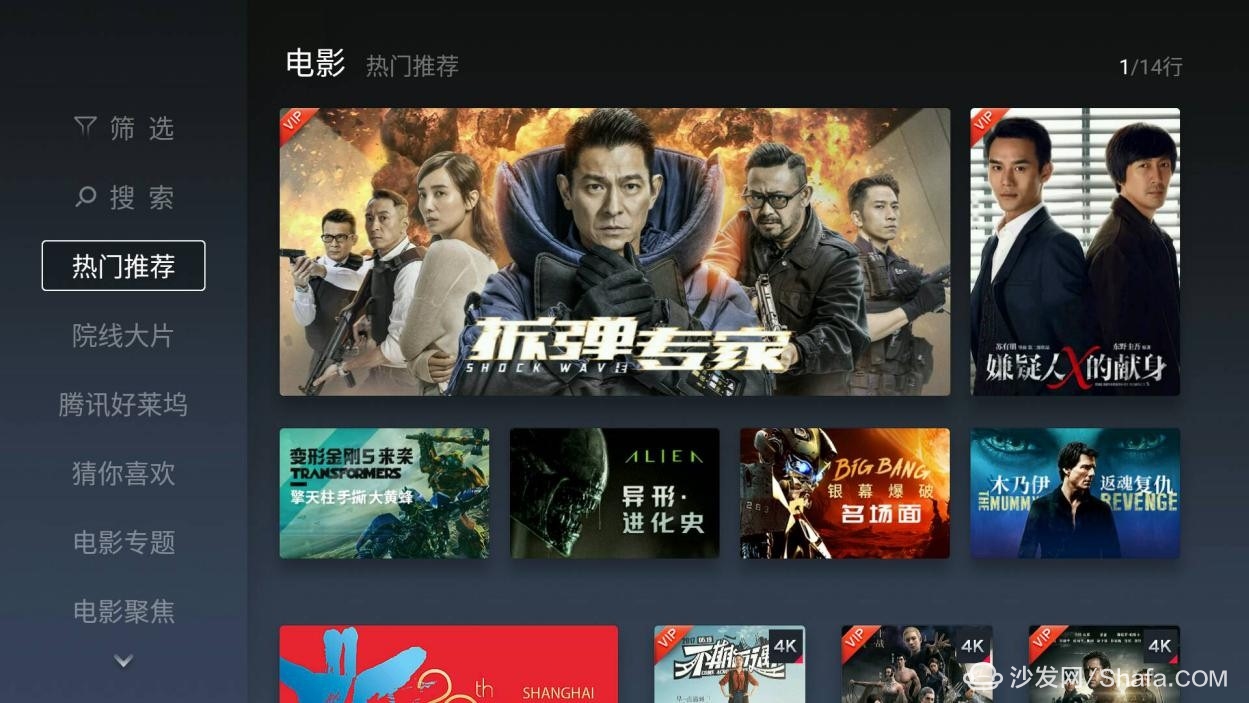Expand more categories with down chevron
Image resolution: width=1249 pixels, height=703 pixels.
click(123, 661)
